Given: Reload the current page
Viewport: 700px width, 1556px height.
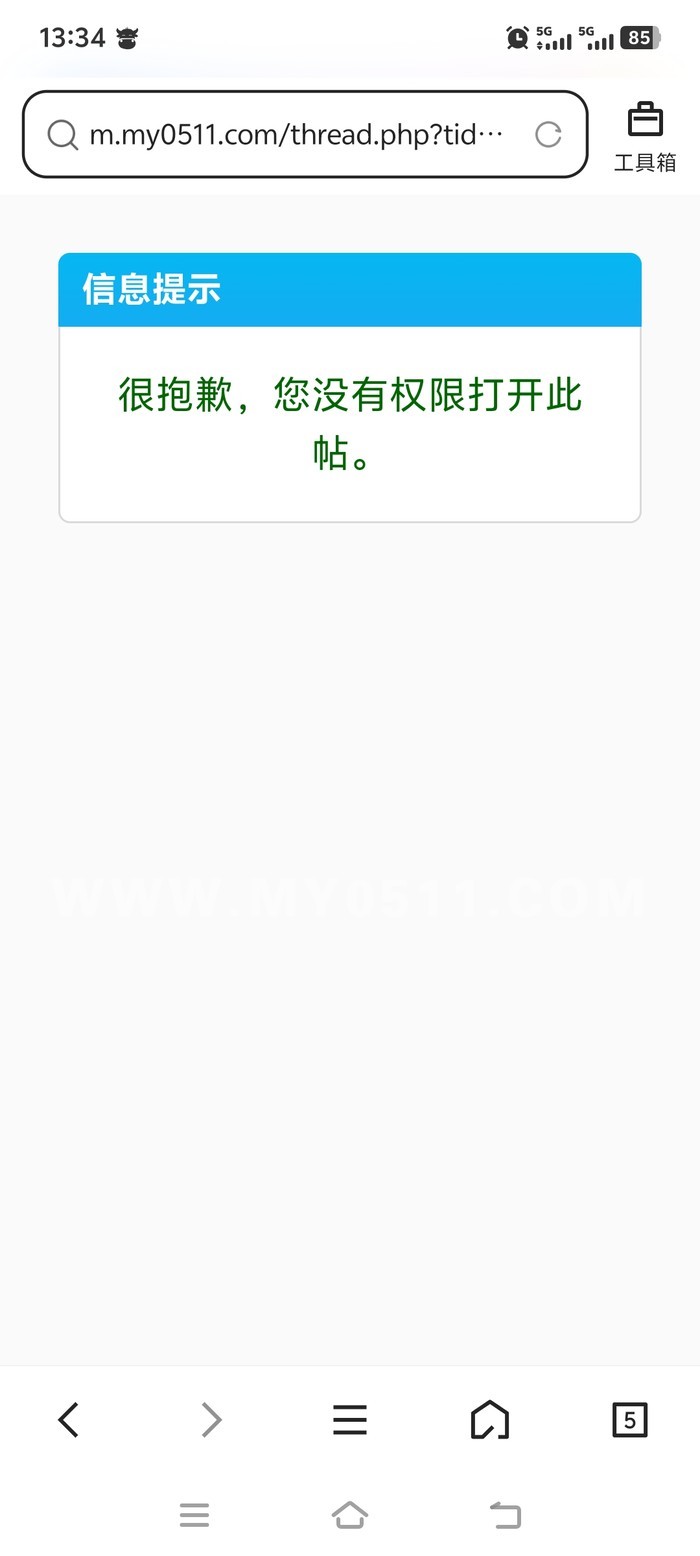Looking at the screenshot, I should (x=548, y=135).
